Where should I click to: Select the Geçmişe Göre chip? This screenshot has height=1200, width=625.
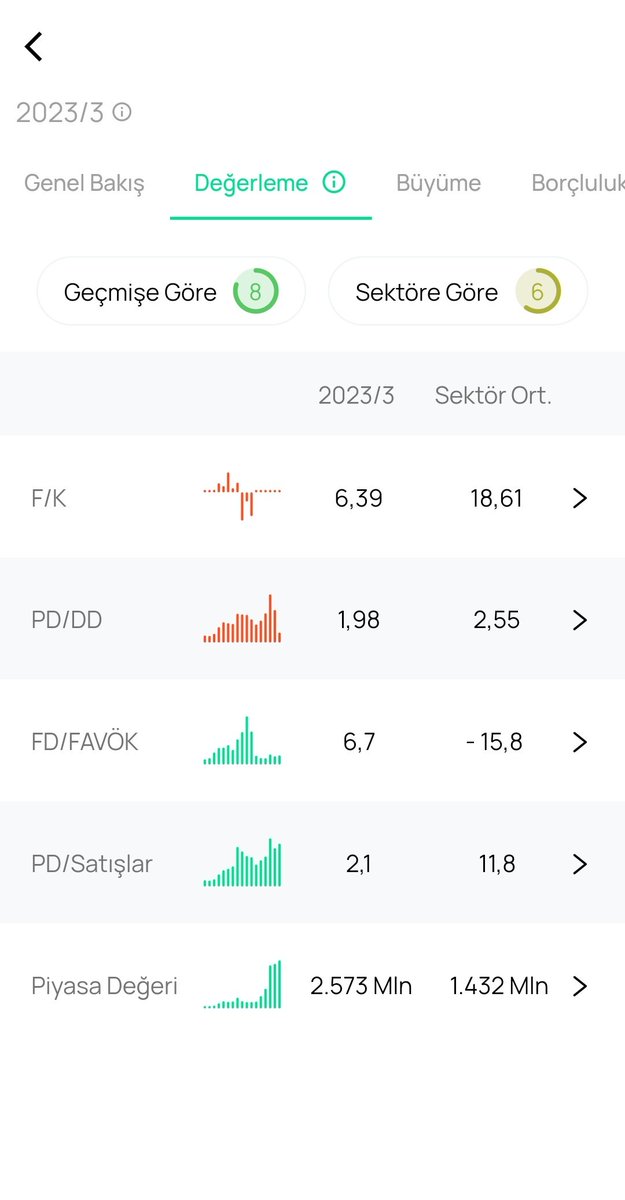click(171, 292)
